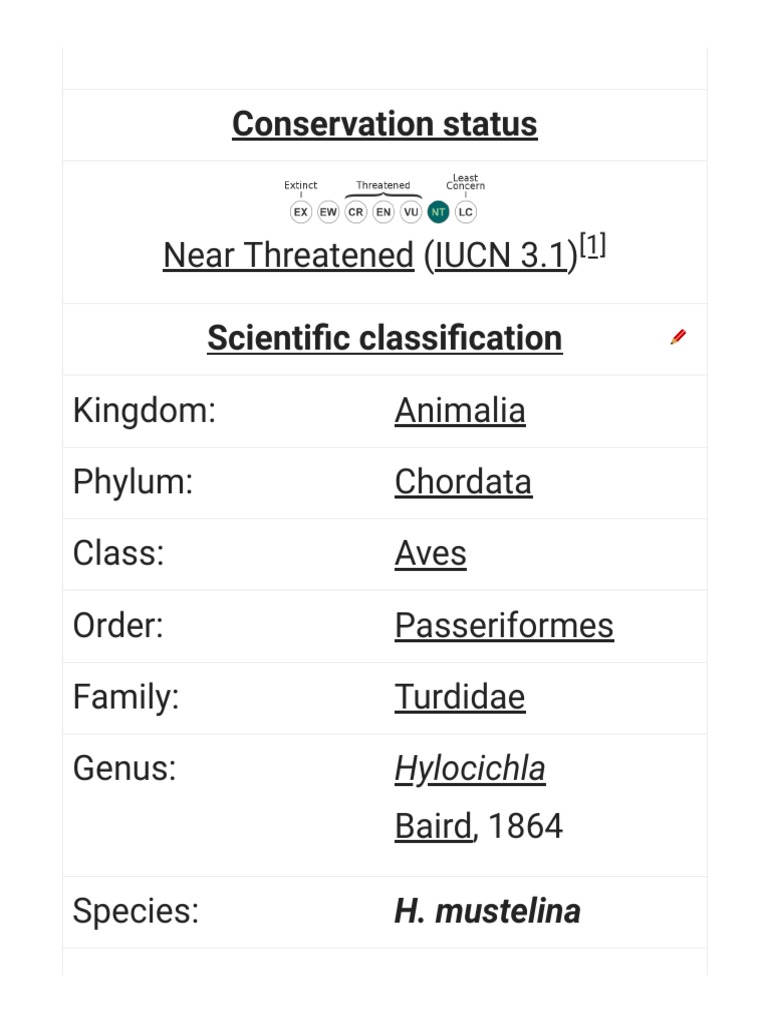Open the Animalia kingdom page
Screen dimensions: 768x1024
tap(460, 411)
